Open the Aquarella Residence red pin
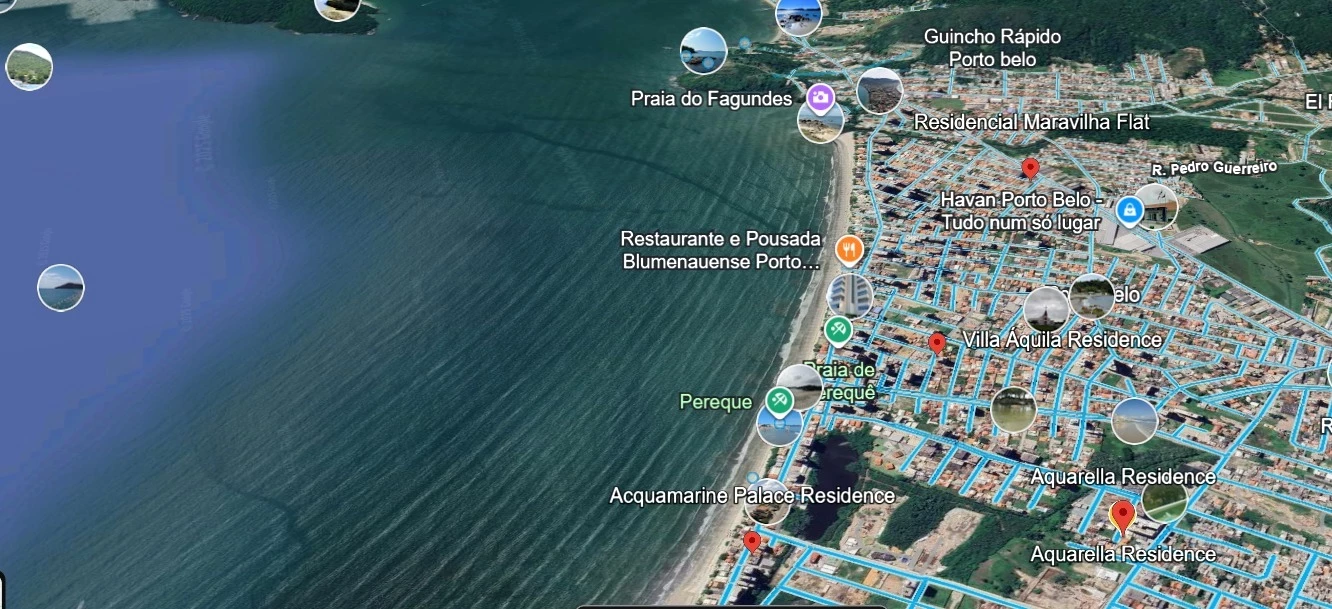The image size is (1332, 609). 1123,516
